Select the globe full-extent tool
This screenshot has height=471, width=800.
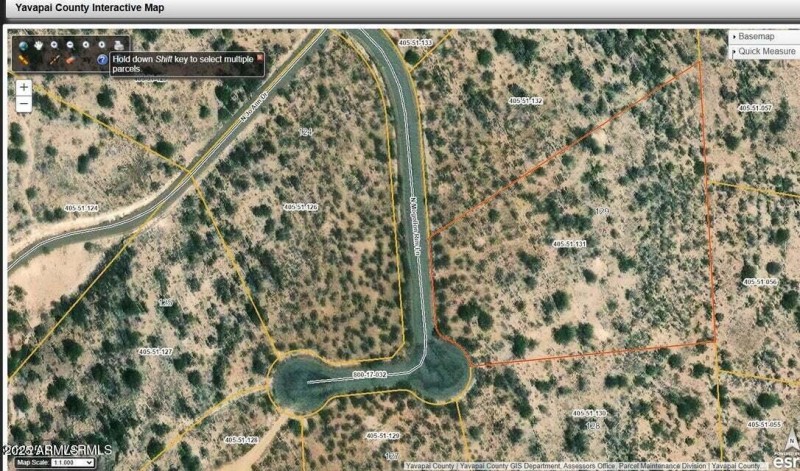click(x=22, y=45)
